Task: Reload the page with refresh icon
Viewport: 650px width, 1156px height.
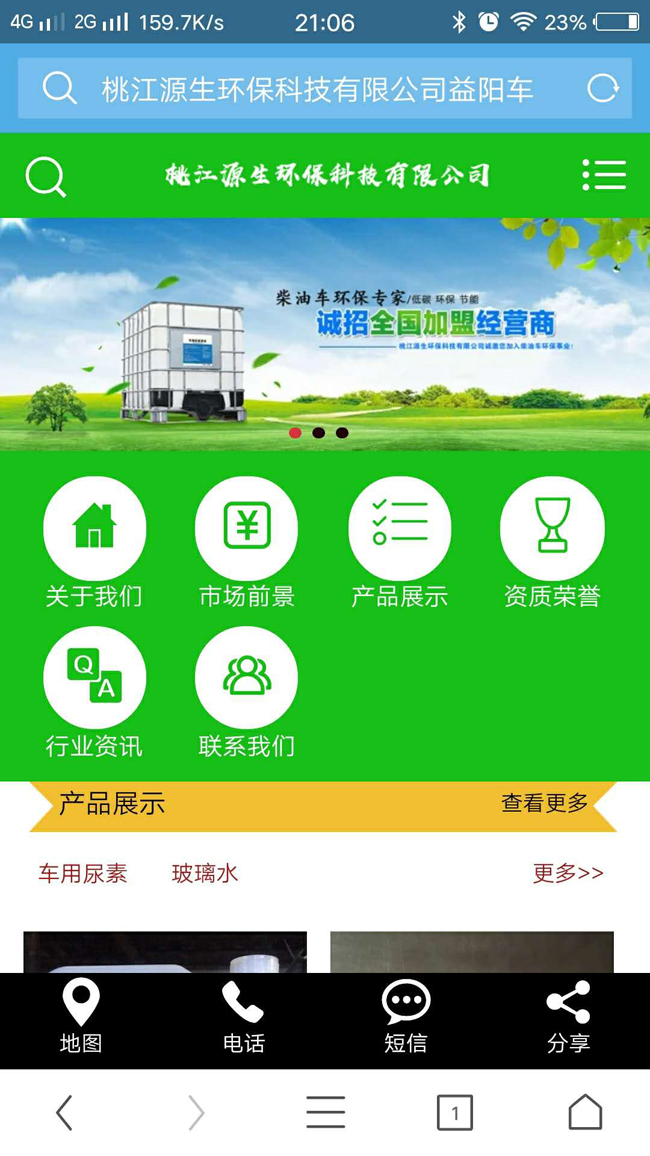Action: [x=602, y=89]
